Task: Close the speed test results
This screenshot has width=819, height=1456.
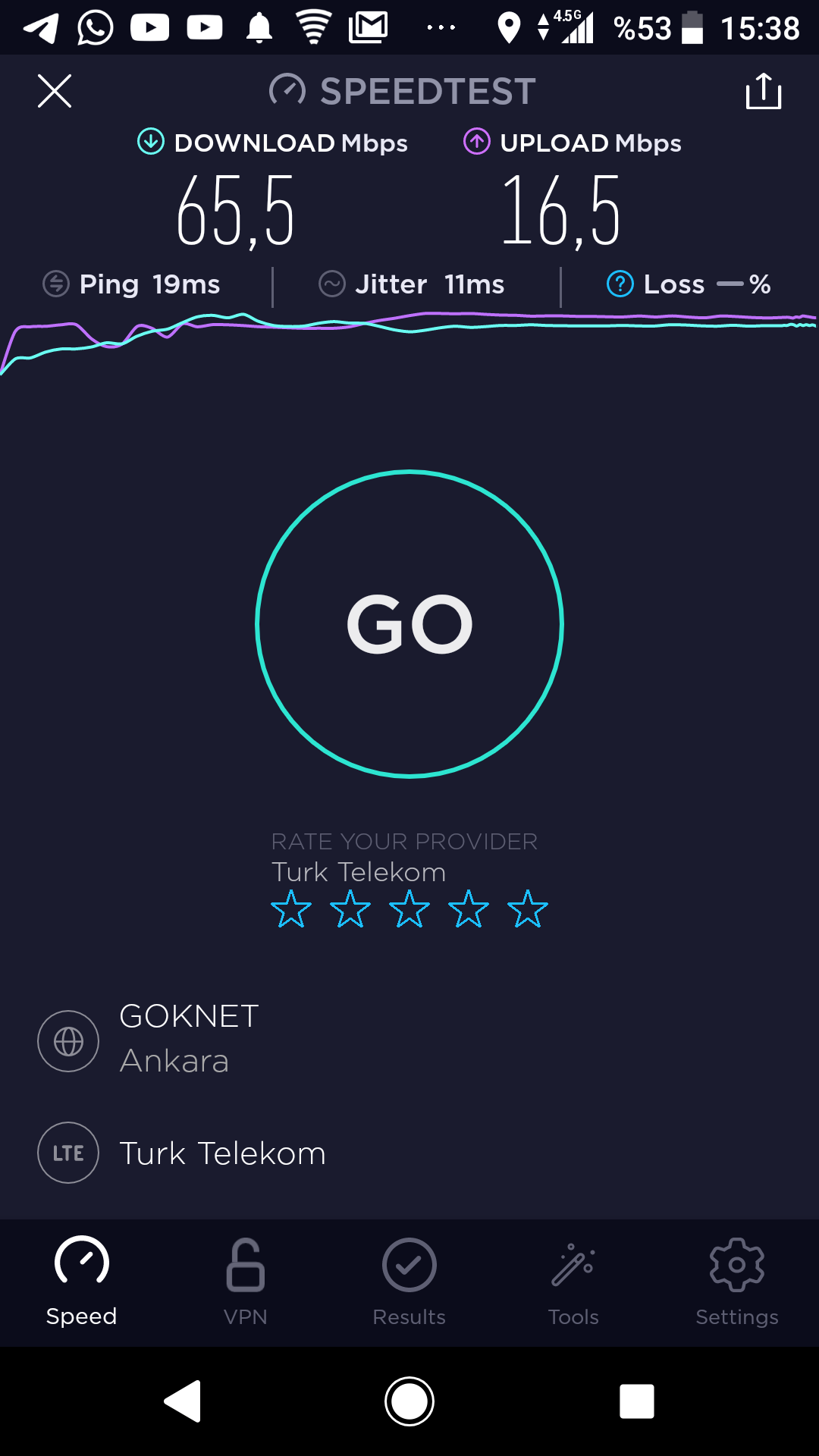Action: click(55, 91)
